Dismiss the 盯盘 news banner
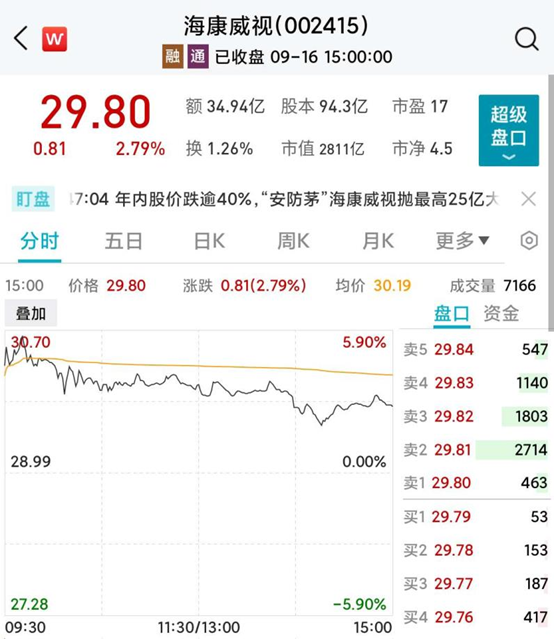Image resolution: width=554 pixels, height=639 pixels. pyautogui.click(x=528, y=199)
